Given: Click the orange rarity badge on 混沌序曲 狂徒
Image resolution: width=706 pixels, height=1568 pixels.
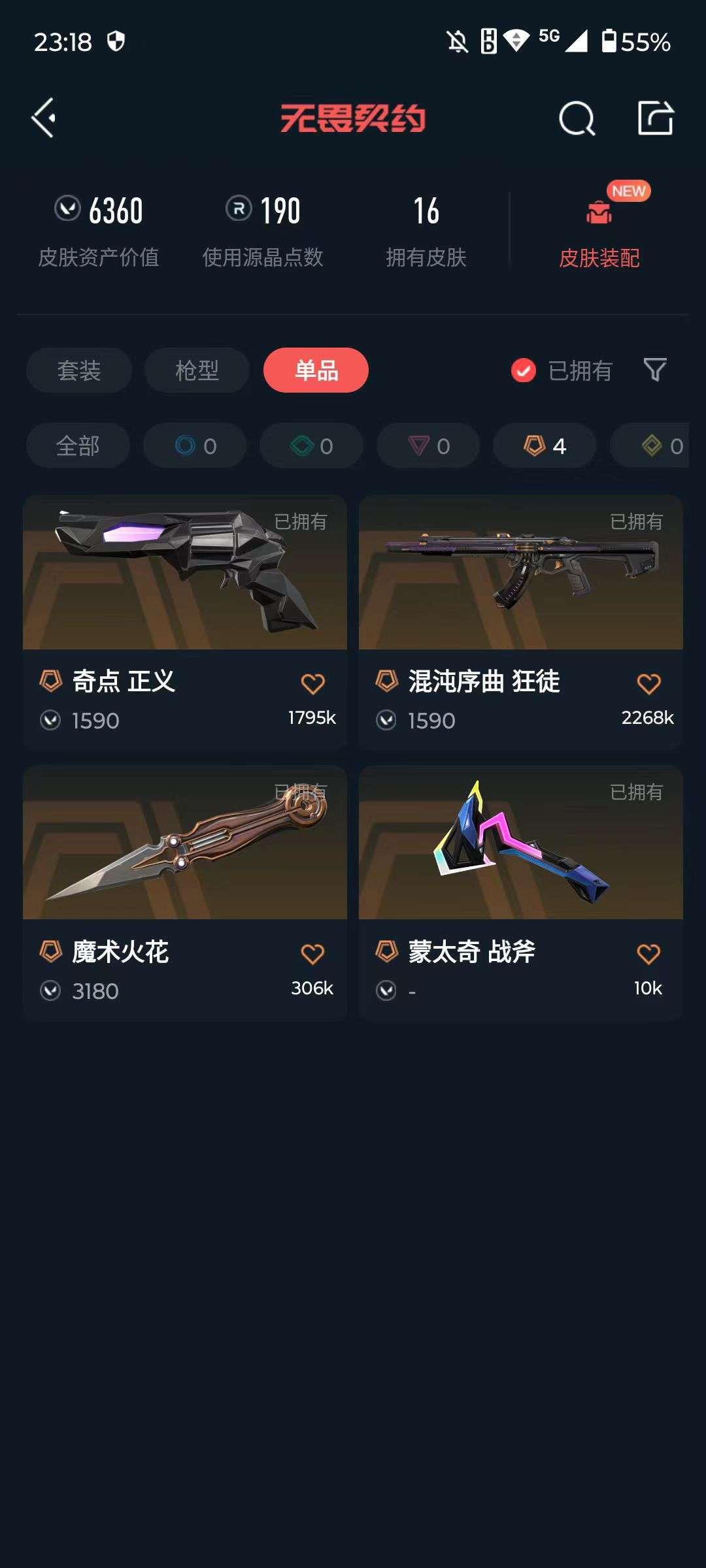Looking at the screenshot, I should (x=384, y=682).
